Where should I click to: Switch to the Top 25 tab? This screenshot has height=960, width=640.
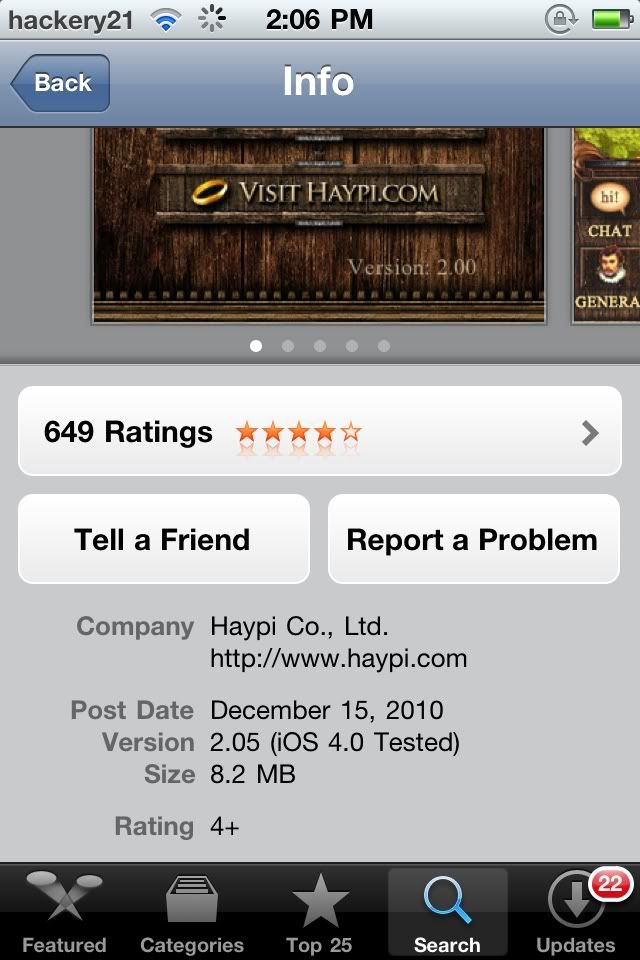[x=320, y=912]
